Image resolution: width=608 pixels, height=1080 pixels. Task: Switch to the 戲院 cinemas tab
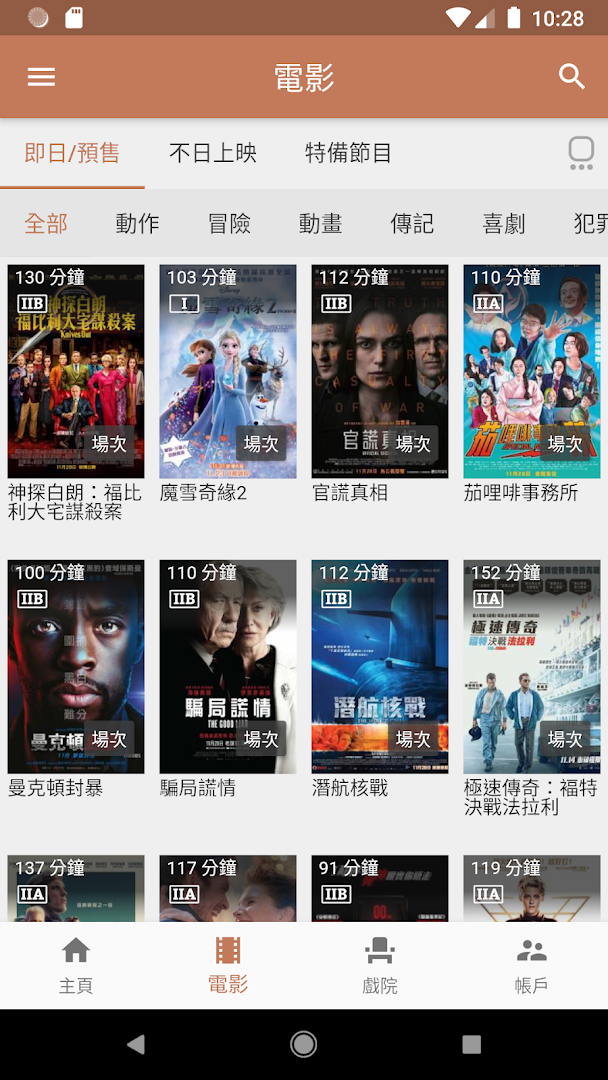click(380, 966)
